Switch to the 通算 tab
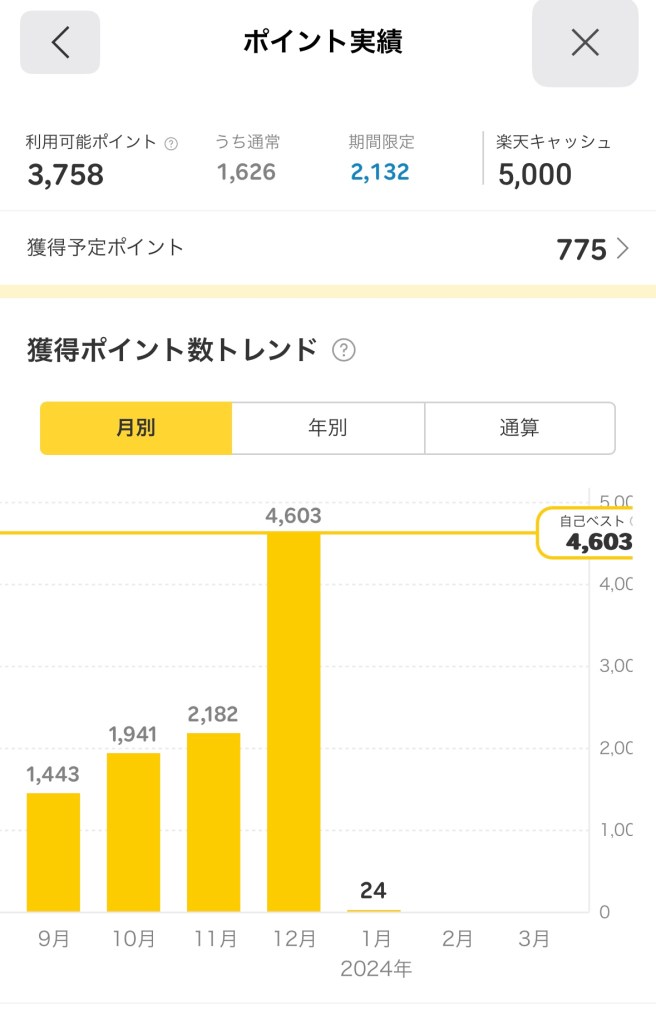Viewport: 656px width, 1024px height. click(520, 429)
